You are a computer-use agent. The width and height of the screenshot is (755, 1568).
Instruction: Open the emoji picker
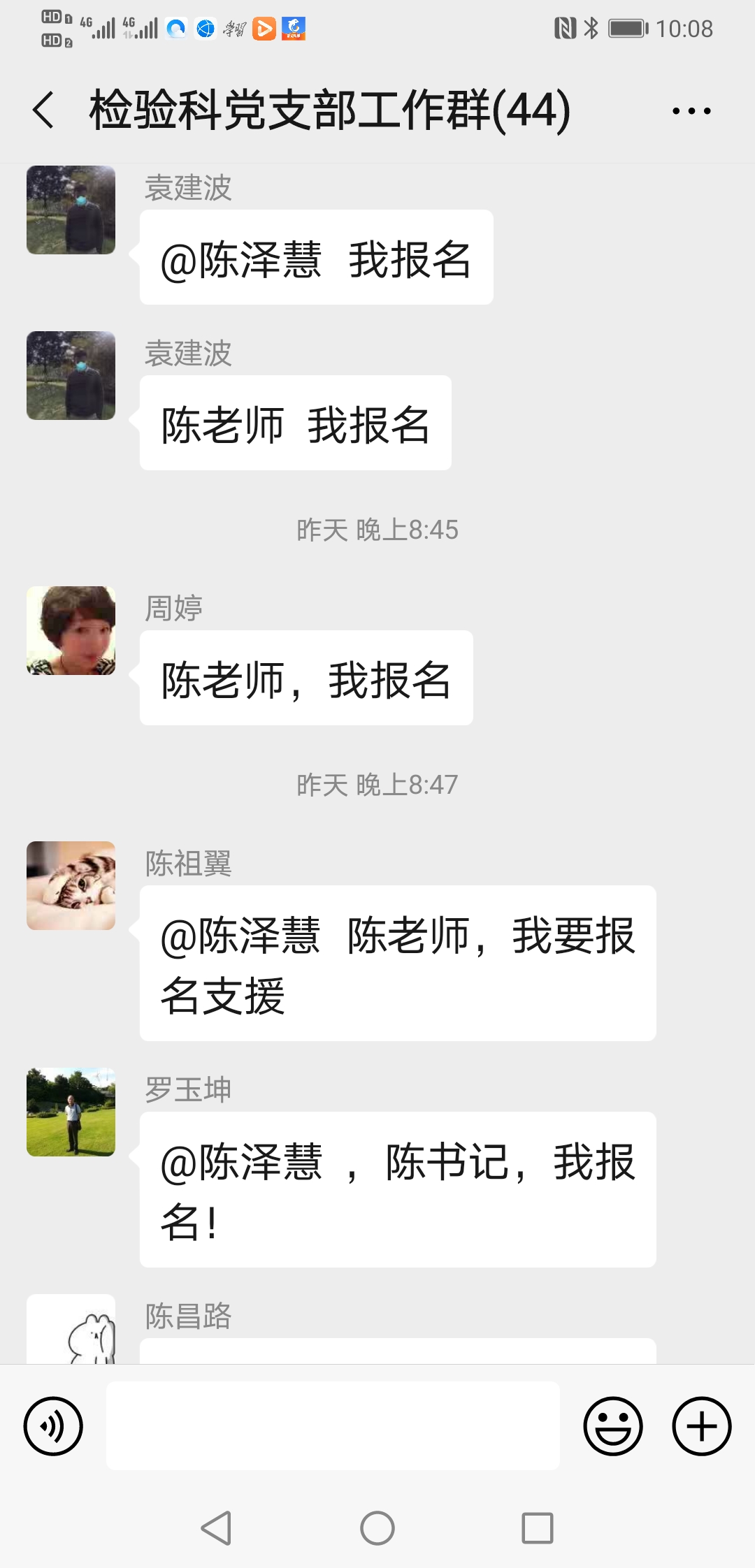tap(613, 1426)
